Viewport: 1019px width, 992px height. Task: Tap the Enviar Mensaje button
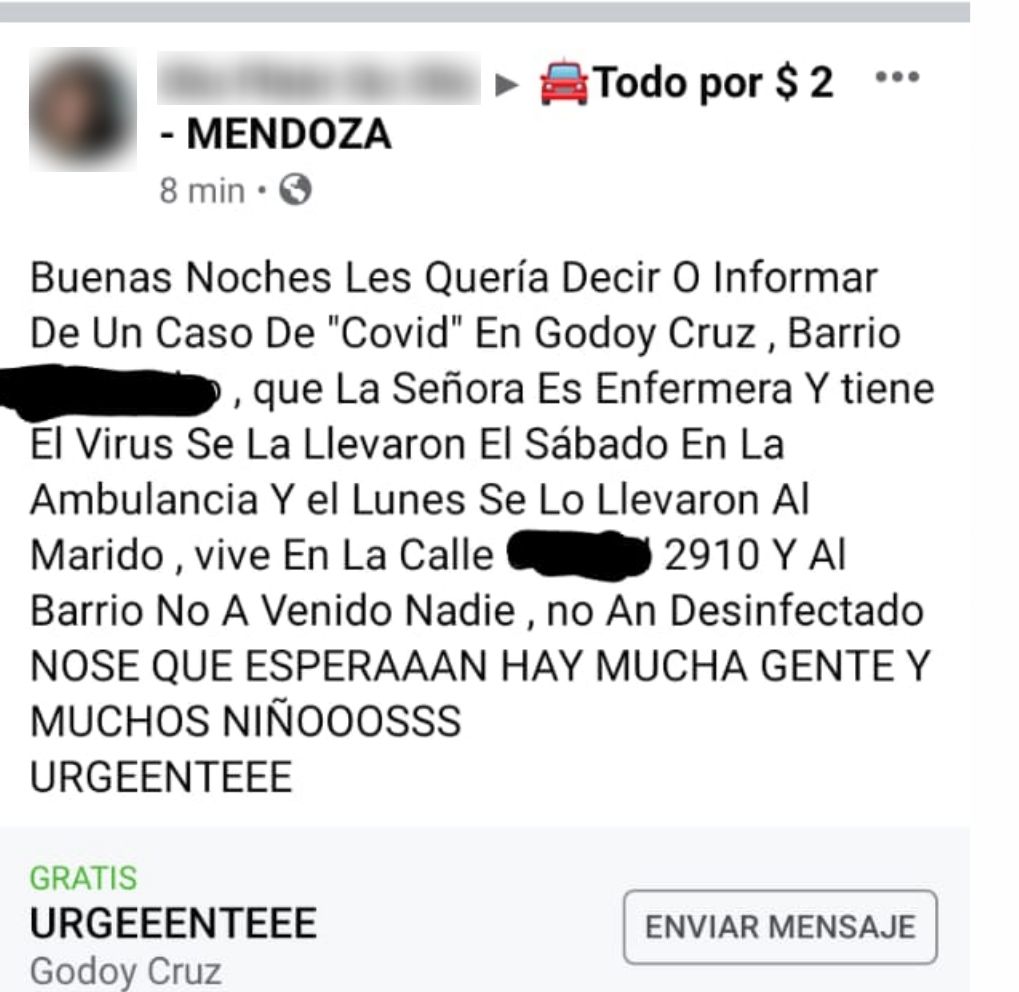[x=780, y=927]
